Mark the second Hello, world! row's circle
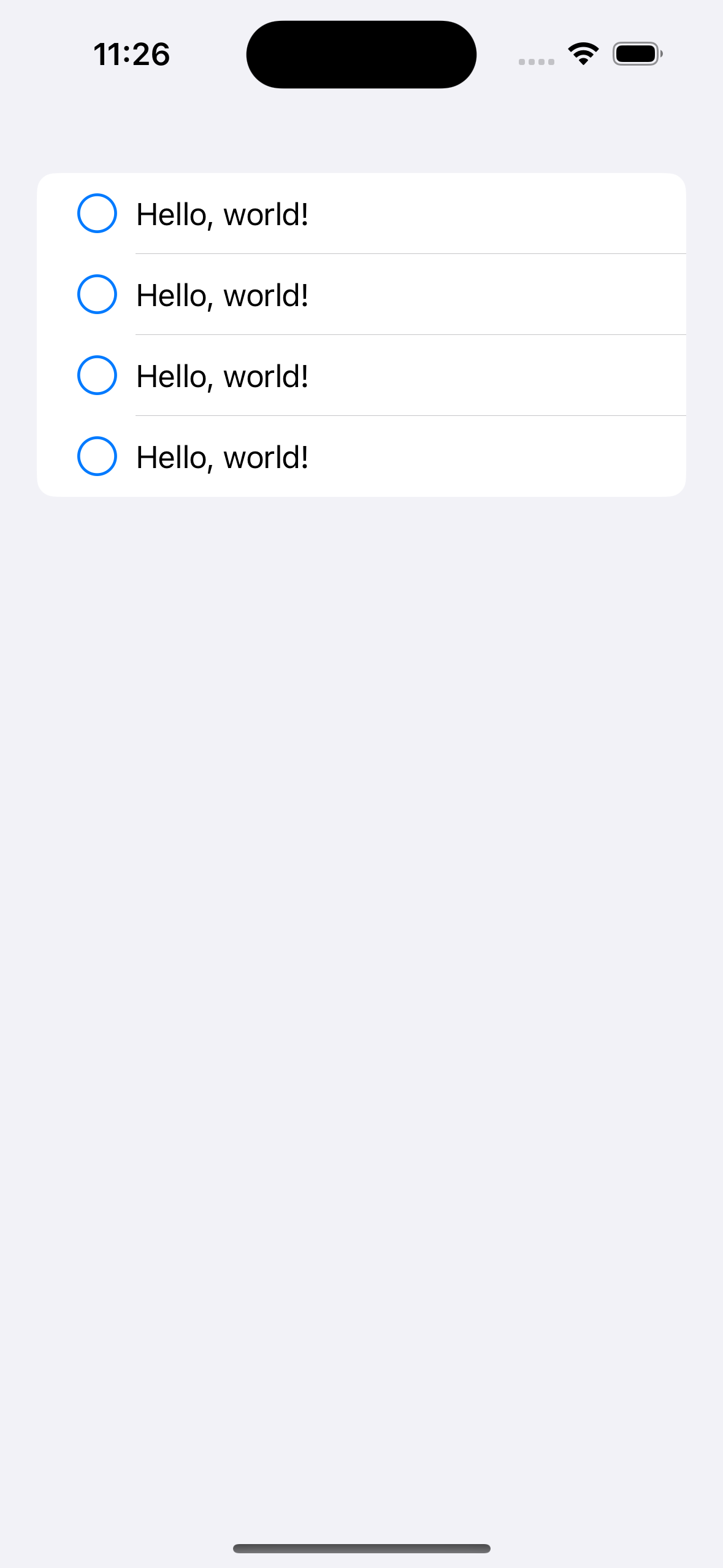The height and width of the screenshot is (1568, 723). (97, 294)
